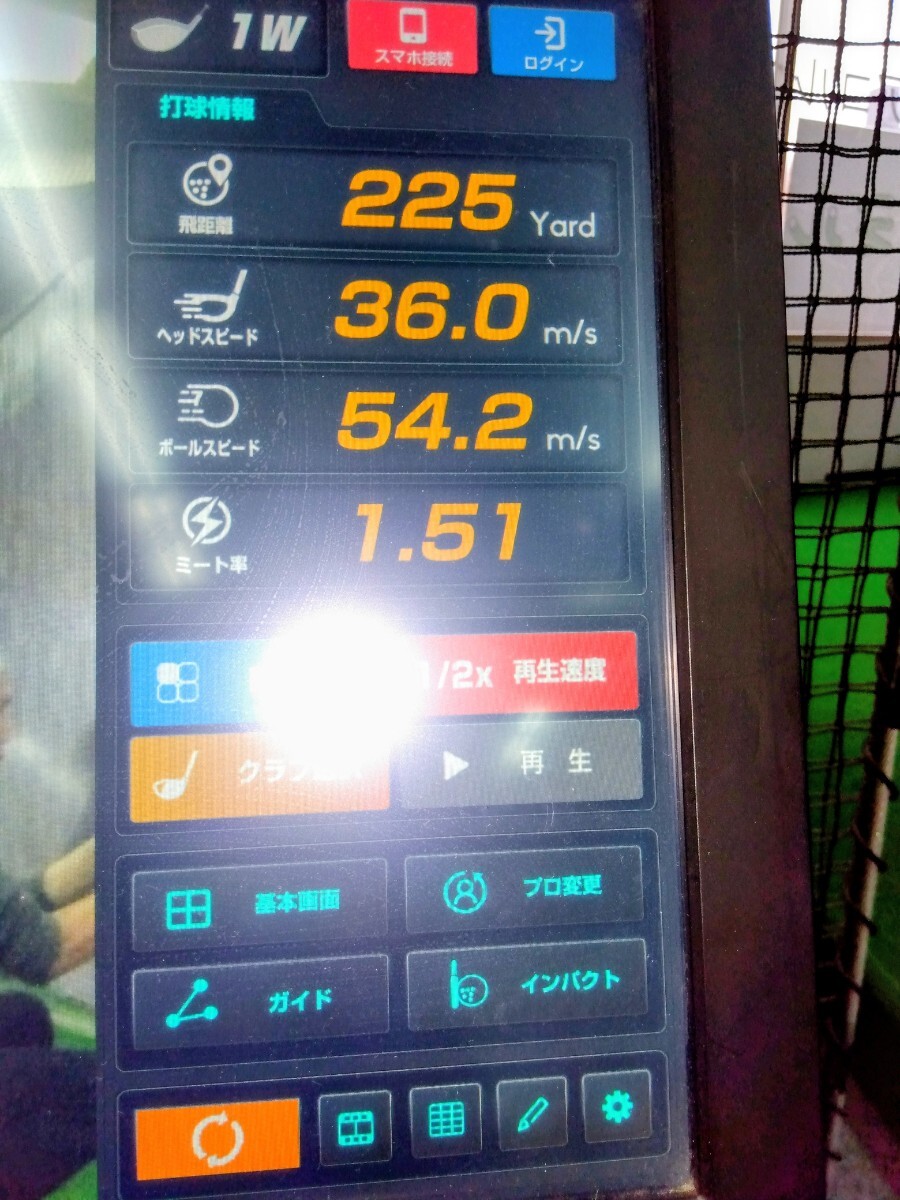Open the video layout icon
Viewport: 900px width, 1200px height.
(354, 1127)
